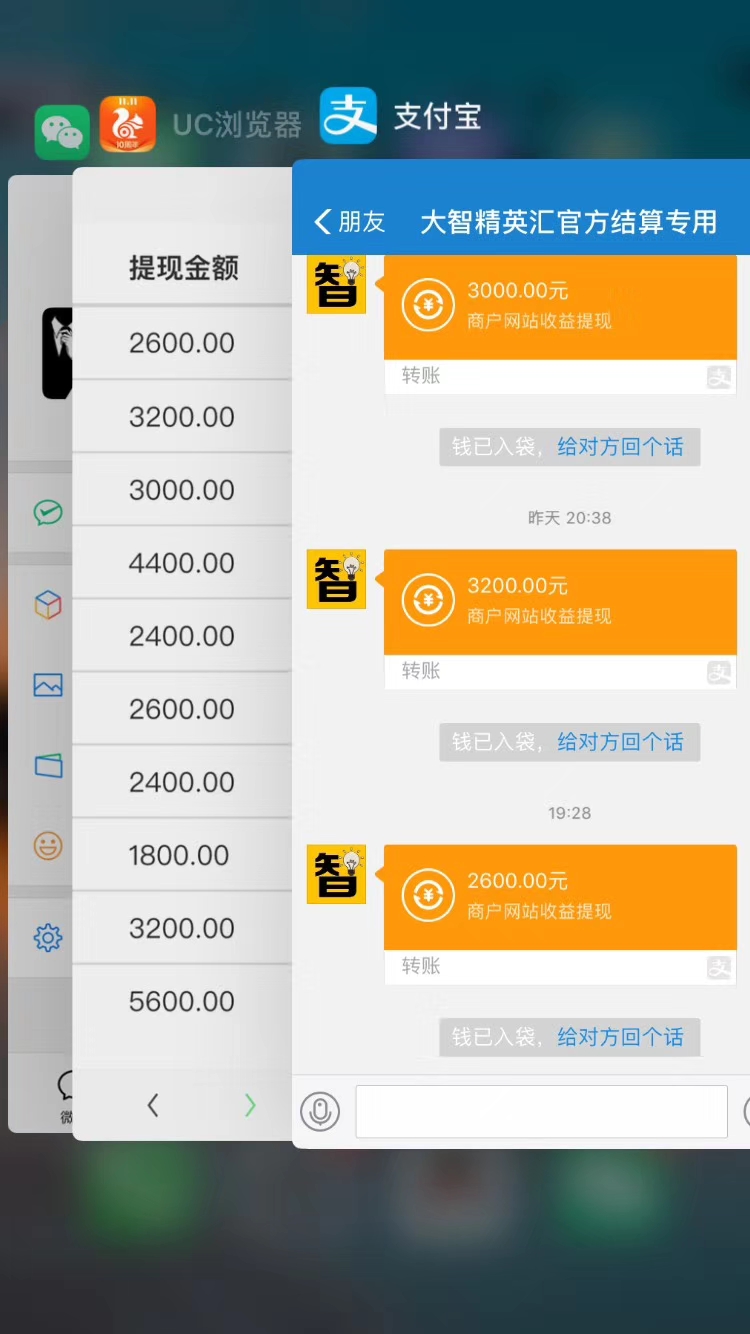Tap 转账 on the 3200.00元 transfer card

tap(419, 671)
